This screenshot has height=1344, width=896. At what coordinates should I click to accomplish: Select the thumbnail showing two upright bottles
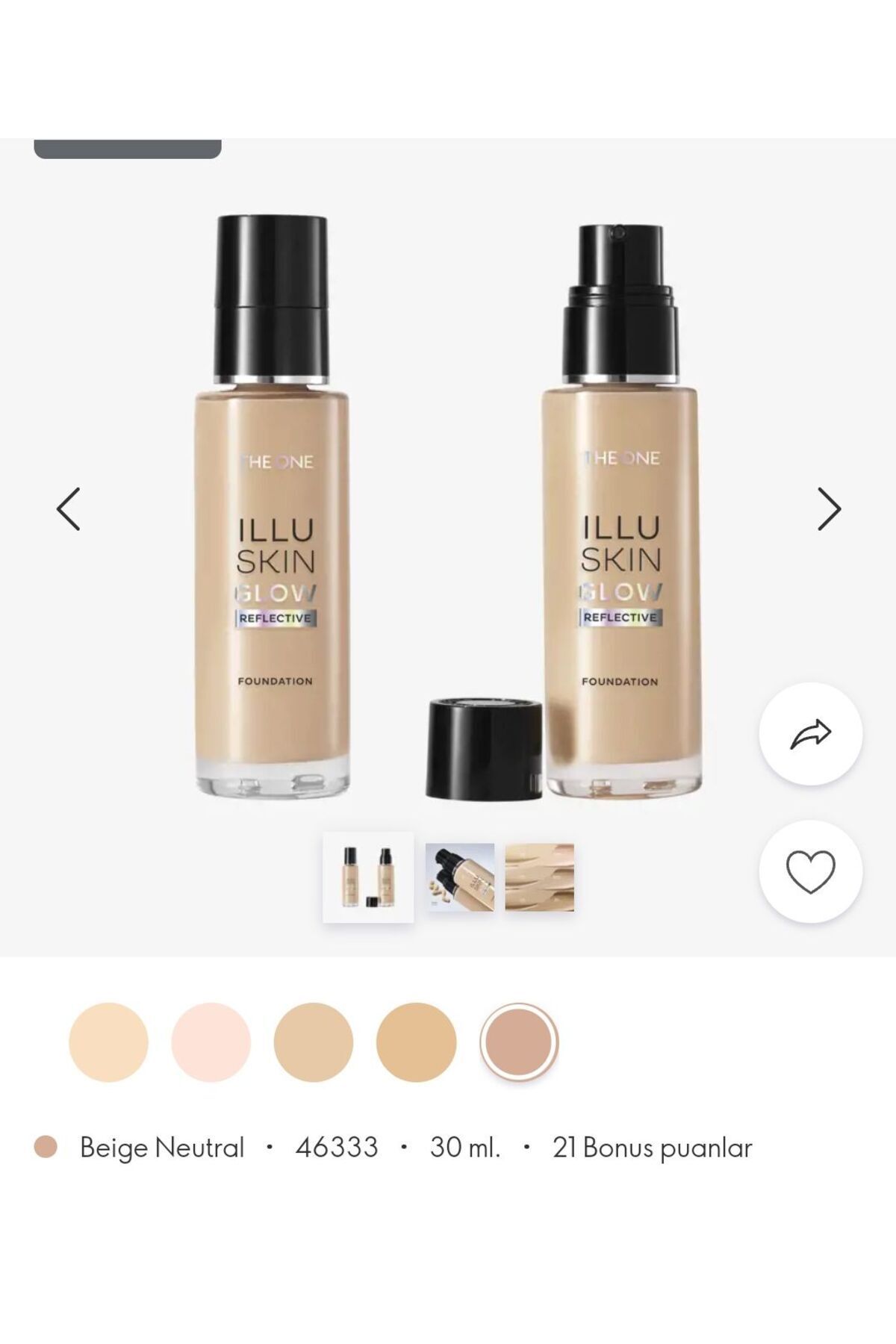pos(368,877)
